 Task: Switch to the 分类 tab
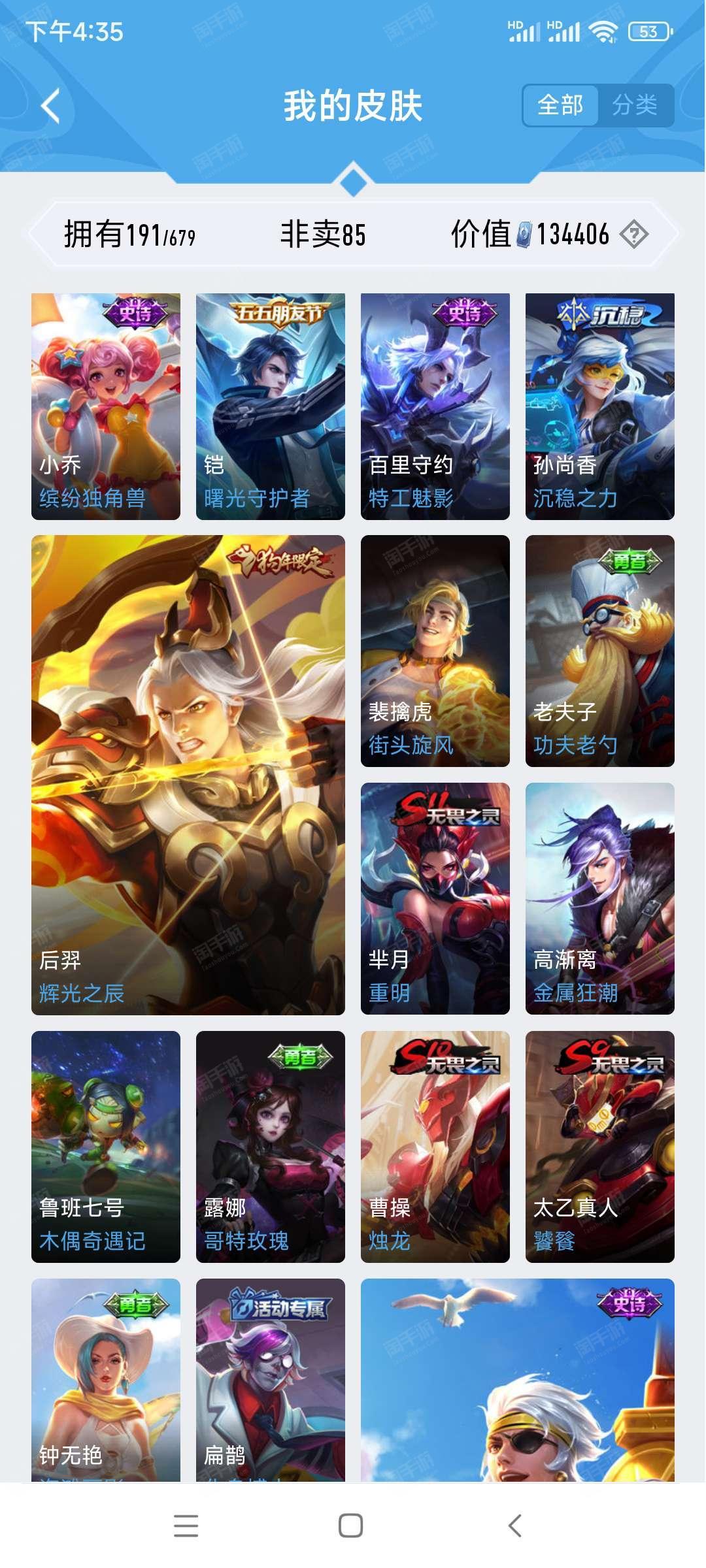coord(635,105)
